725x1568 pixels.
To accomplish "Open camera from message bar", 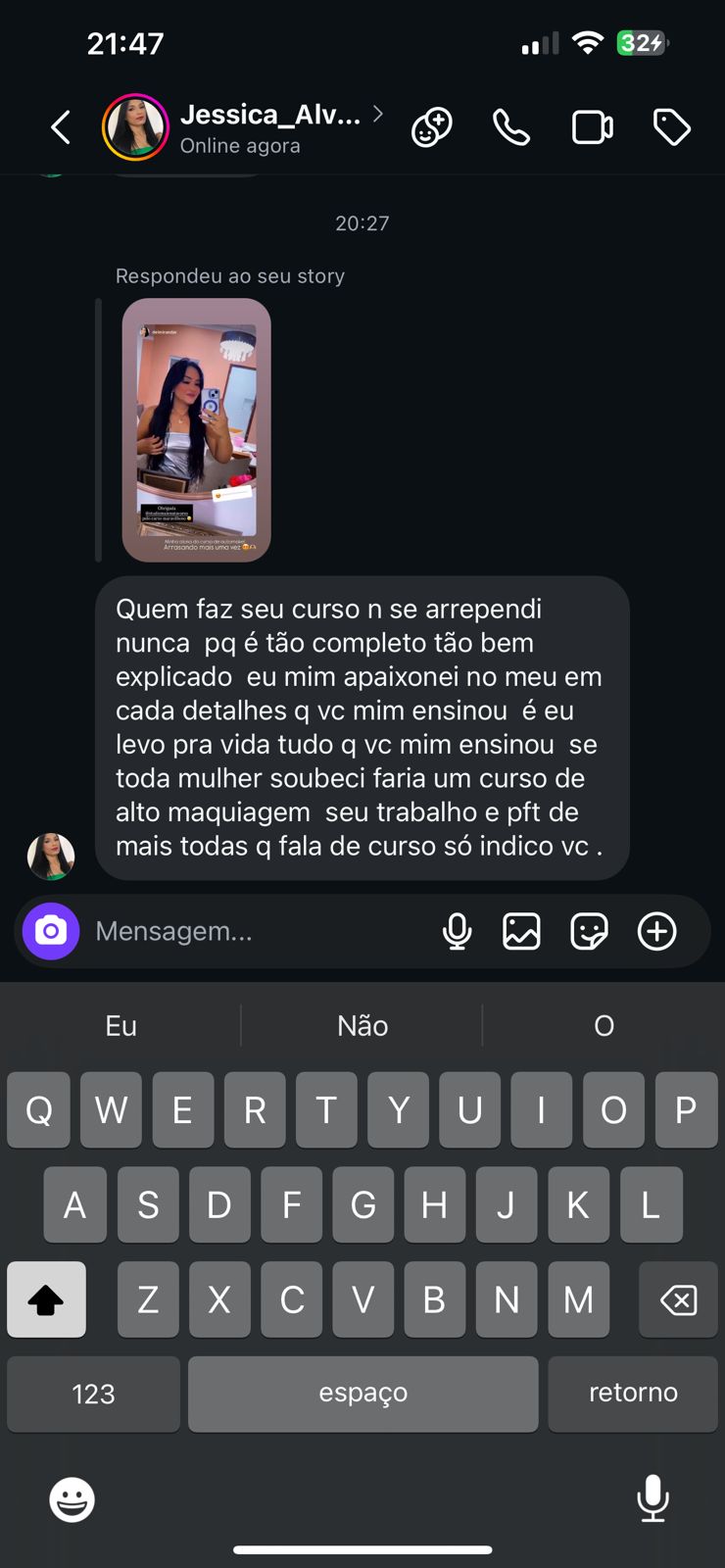I will click(x=51, y=931).
